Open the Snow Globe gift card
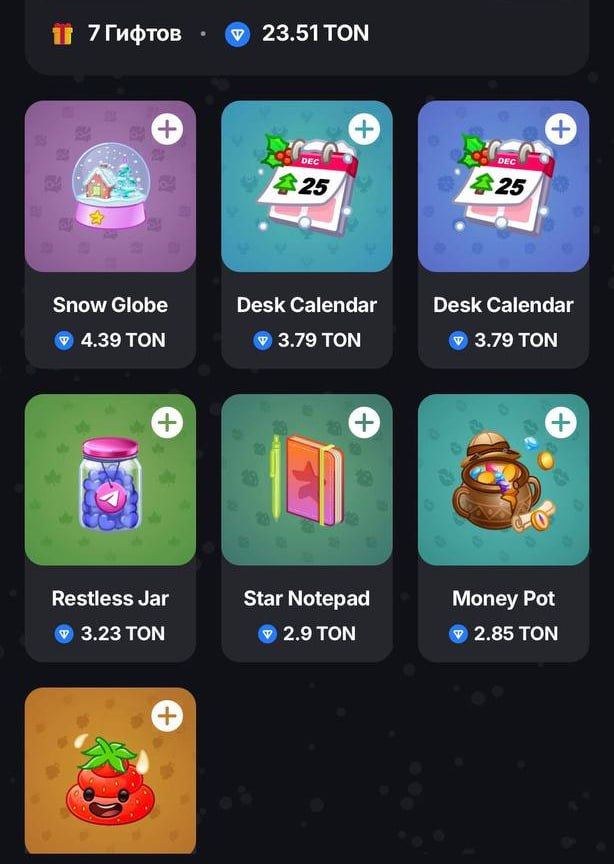The height and width of the screenshot is (864, 614). [110, 200]
